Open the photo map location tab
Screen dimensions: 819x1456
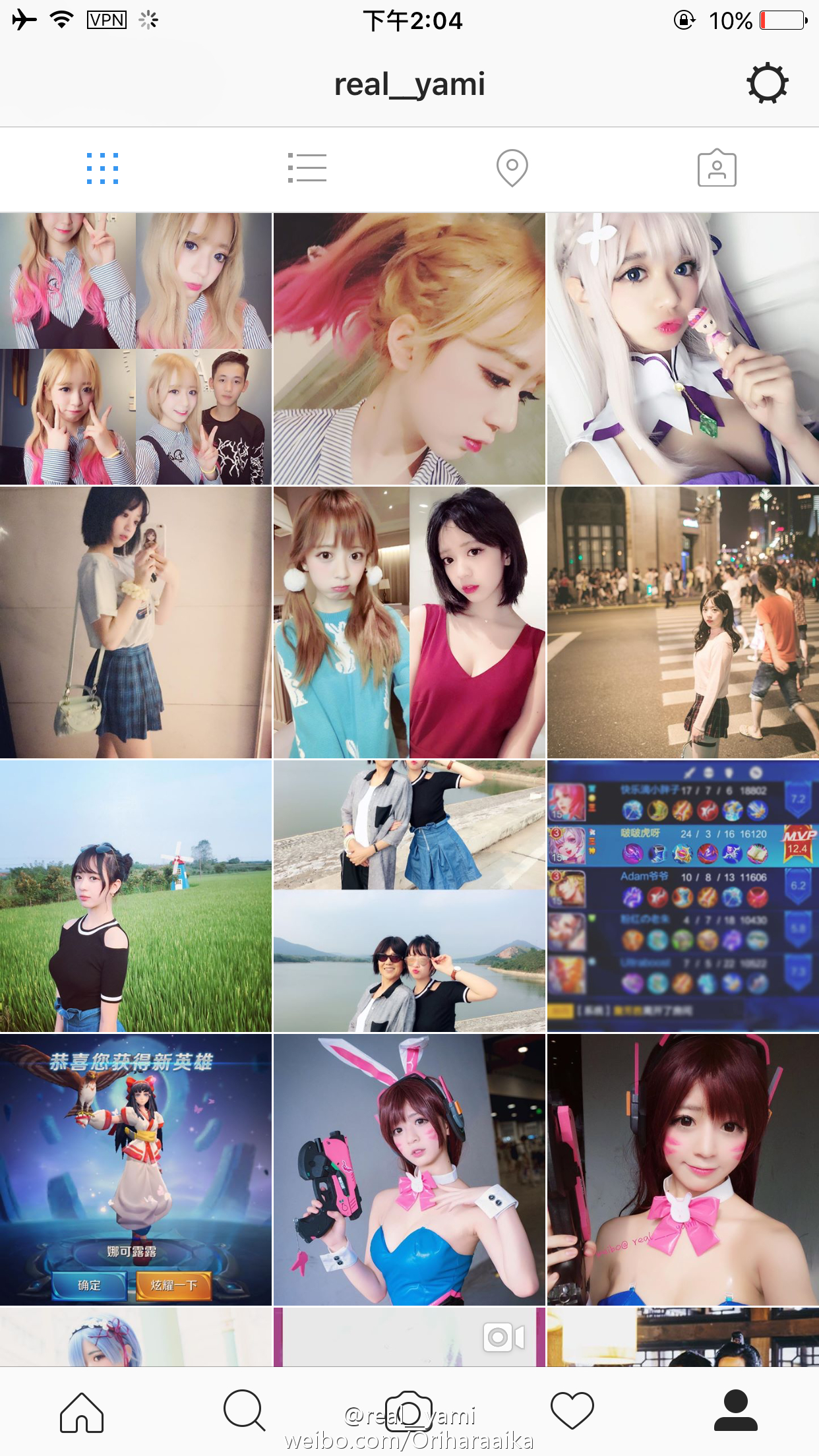(x=512, y=168)
